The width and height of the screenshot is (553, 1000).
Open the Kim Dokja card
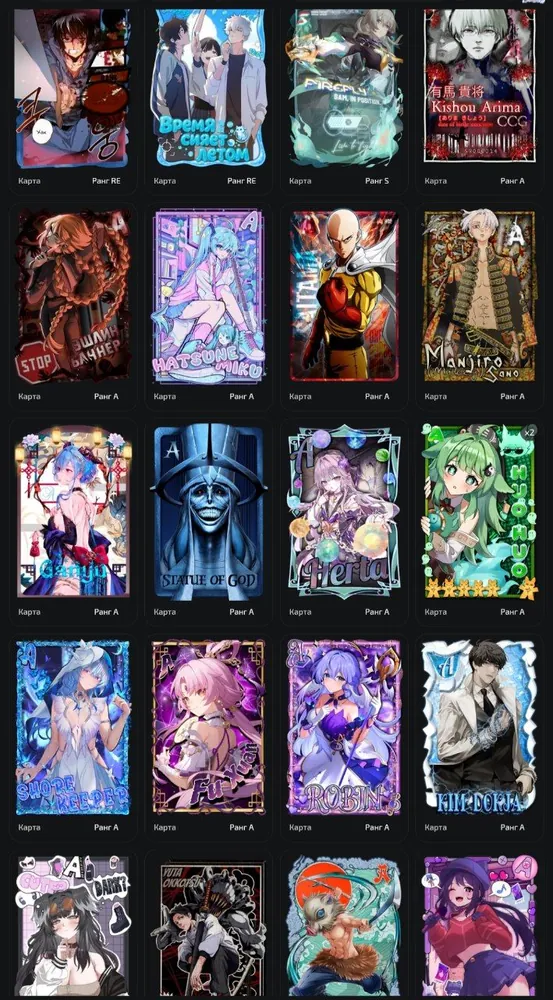click(x=479, y=727)
